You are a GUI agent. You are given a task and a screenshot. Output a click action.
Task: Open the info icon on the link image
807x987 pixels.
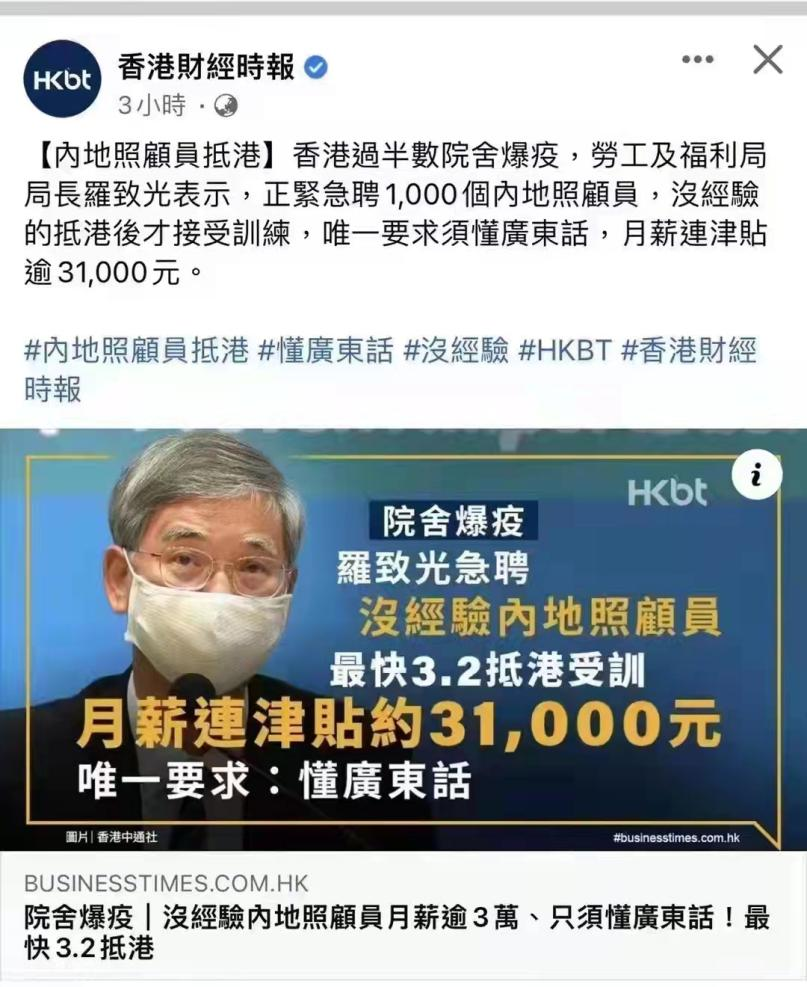click(757, 477)
